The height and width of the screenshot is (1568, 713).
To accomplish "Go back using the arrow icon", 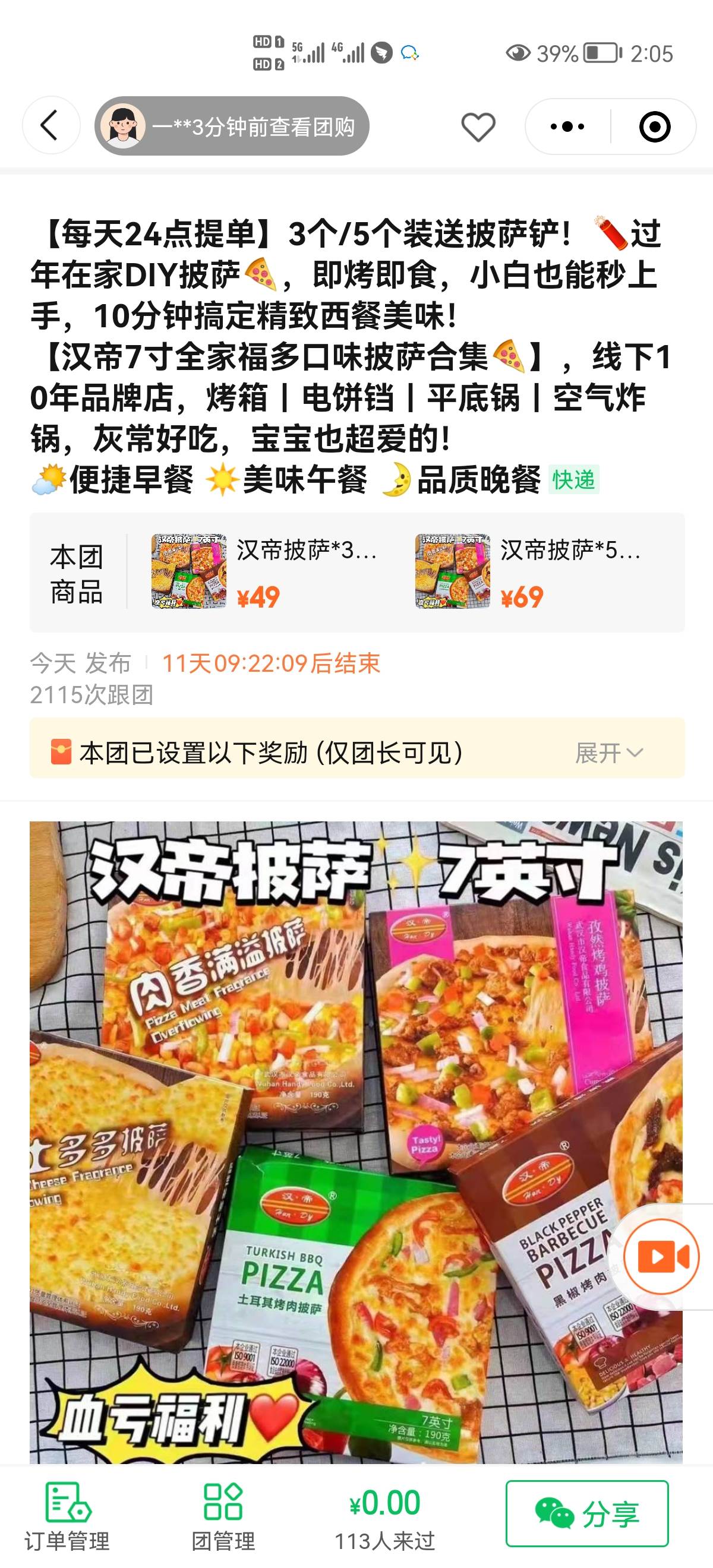I will tap(51, 126).
